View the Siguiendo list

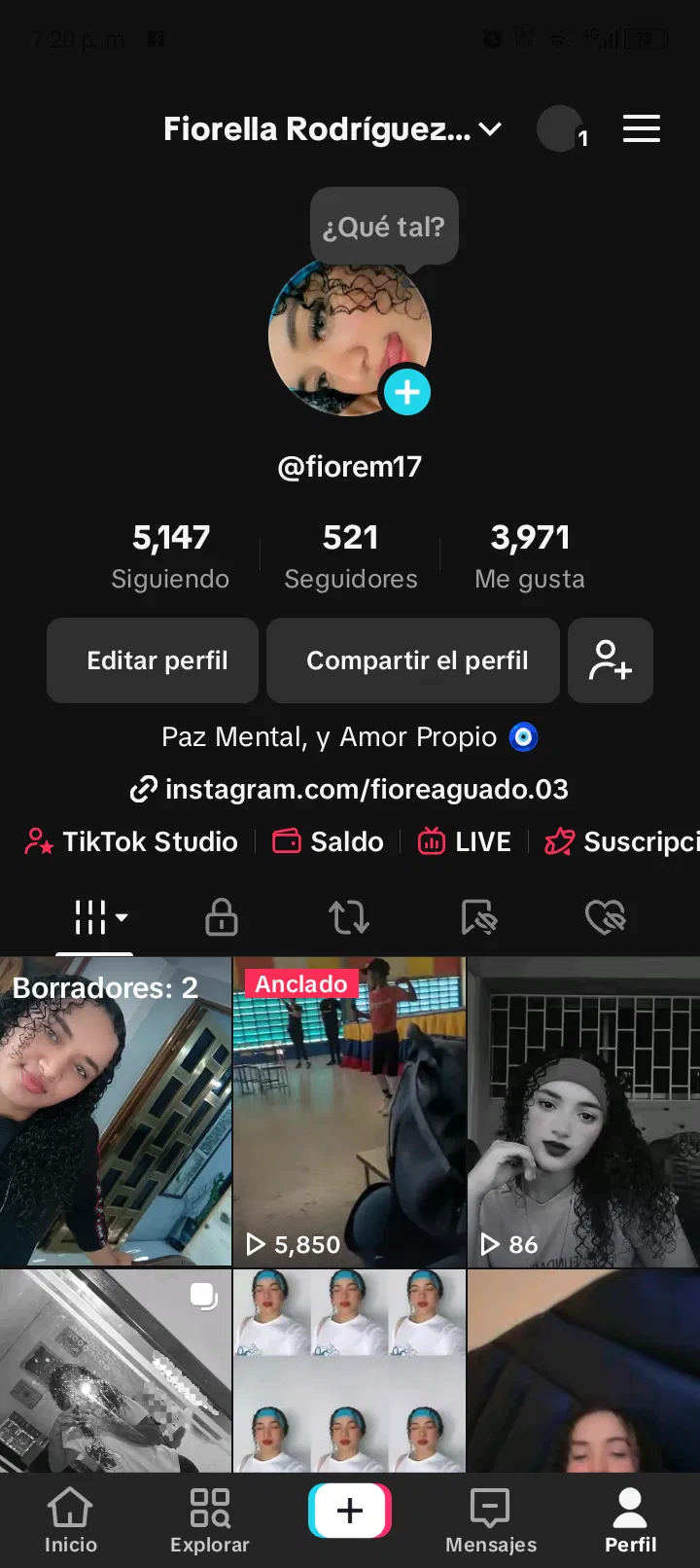pos(170,555)
